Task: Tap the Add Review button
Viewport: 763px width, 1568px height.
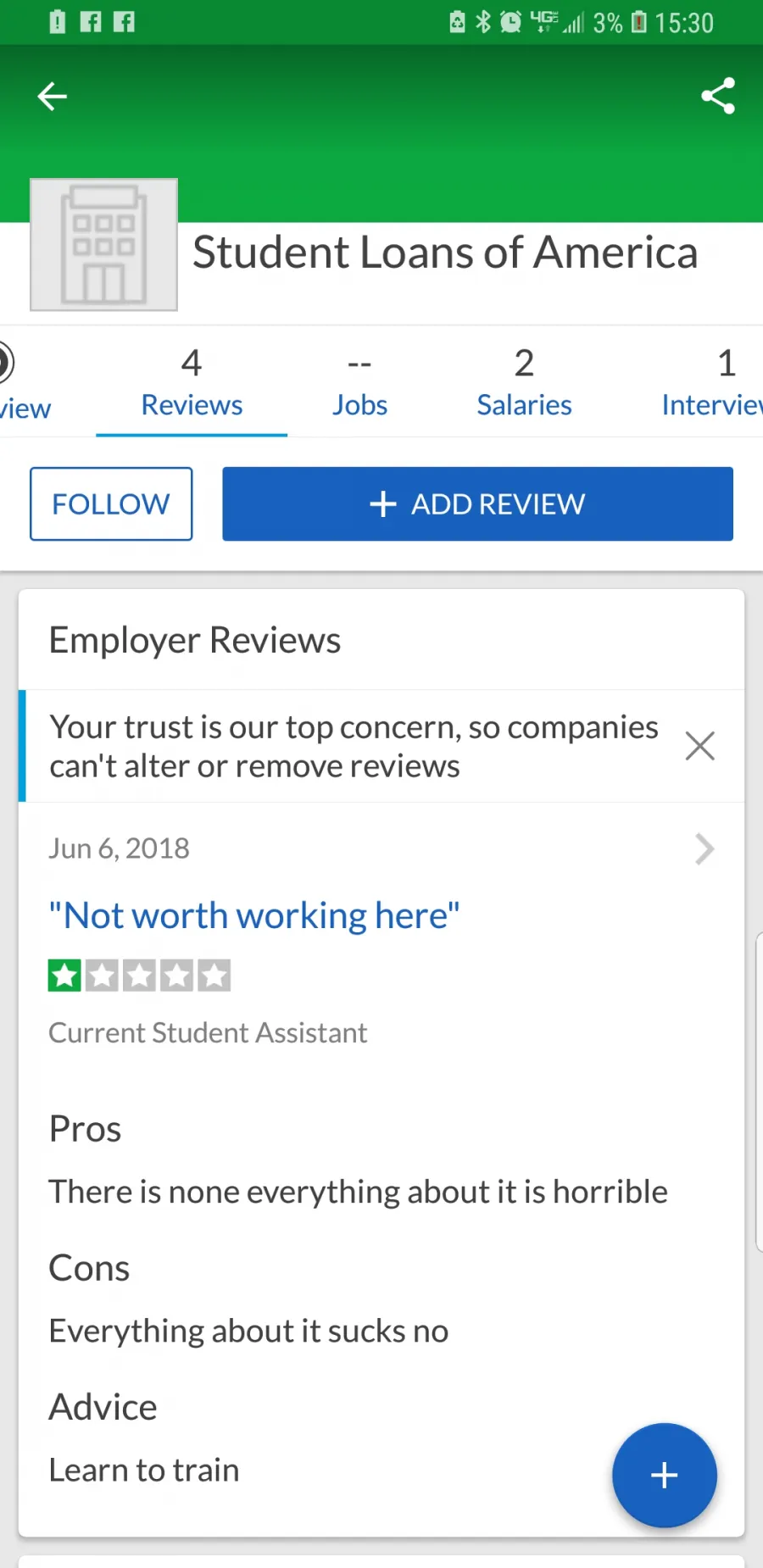Action: (x=477, y=503)
